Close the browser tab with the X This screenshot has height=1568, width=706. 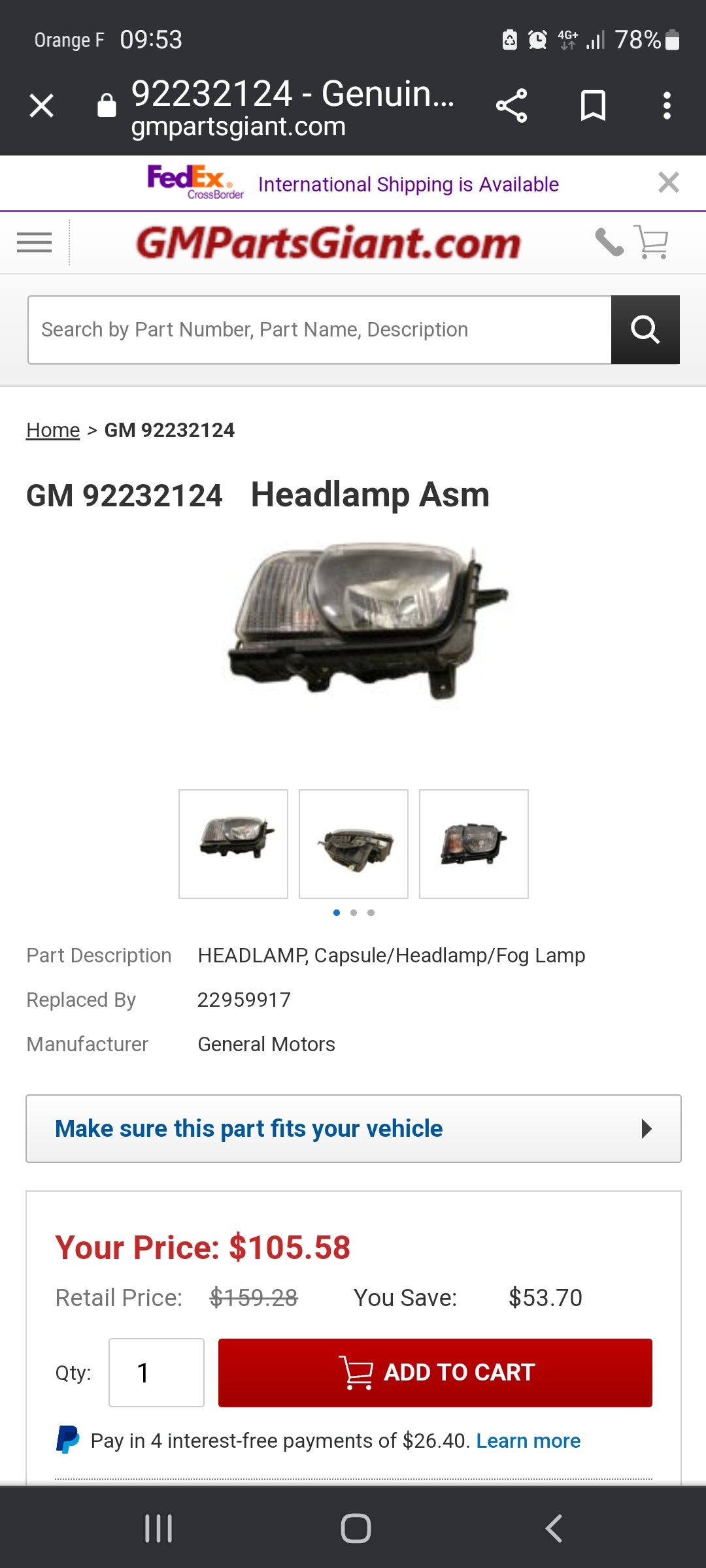[x=41, y=105]
